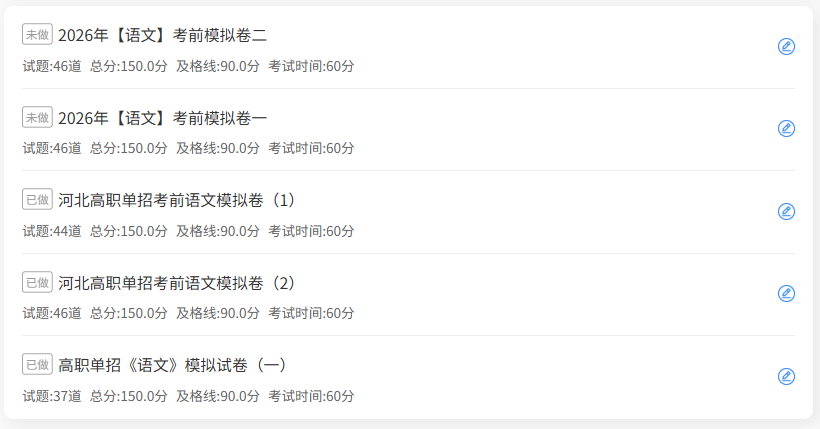This screenshot has width=820, height=429.
Task: Open 2026年【语文】考前模拟卷一 exam
Action: point(162,118)
